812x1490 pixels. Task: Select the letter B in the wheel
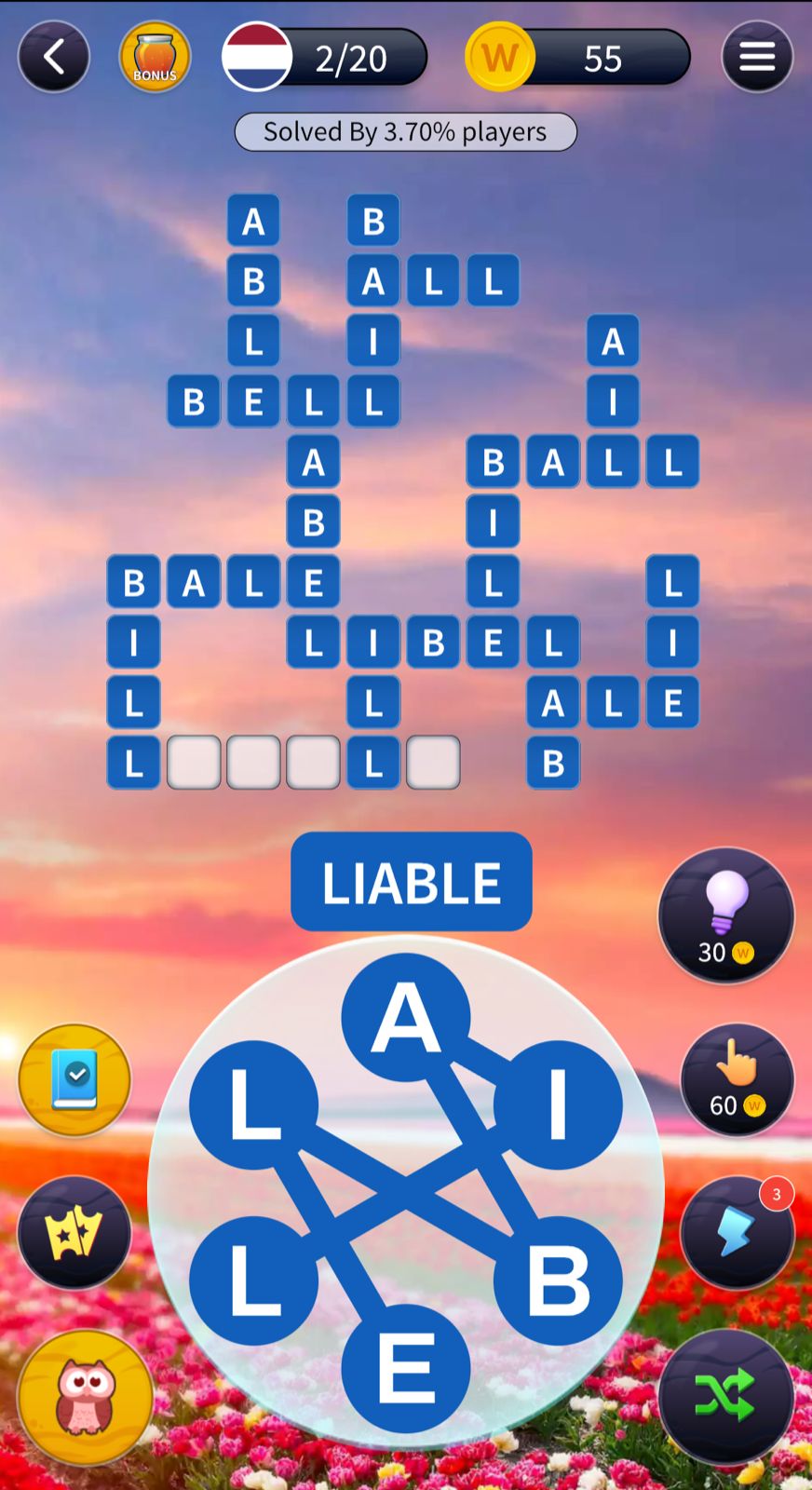[x=557, y=1280]
